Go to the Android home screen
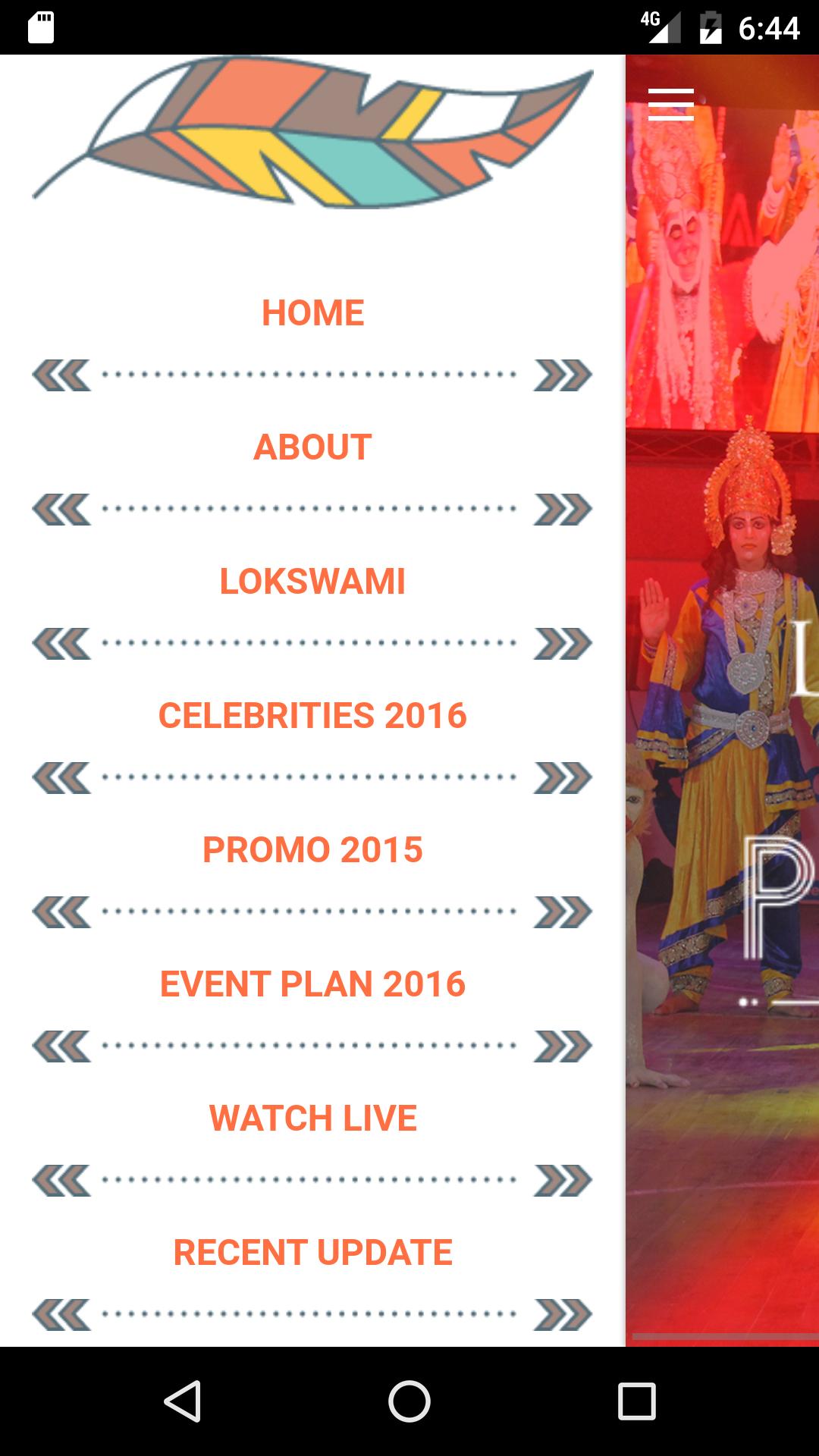The image size is (819, 1456). [x=409, y=1401]
